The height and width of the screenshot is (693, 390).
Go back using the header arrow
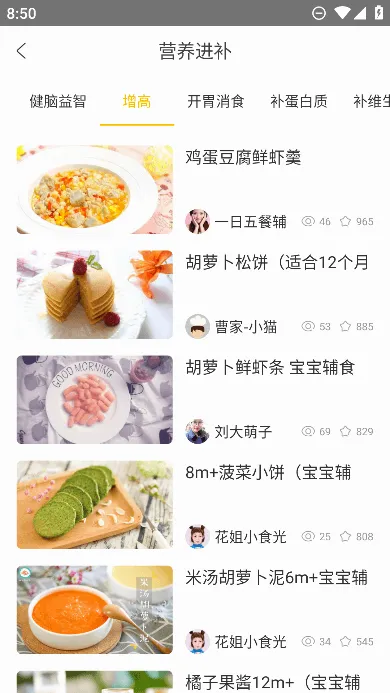click(x=21, y=51)
